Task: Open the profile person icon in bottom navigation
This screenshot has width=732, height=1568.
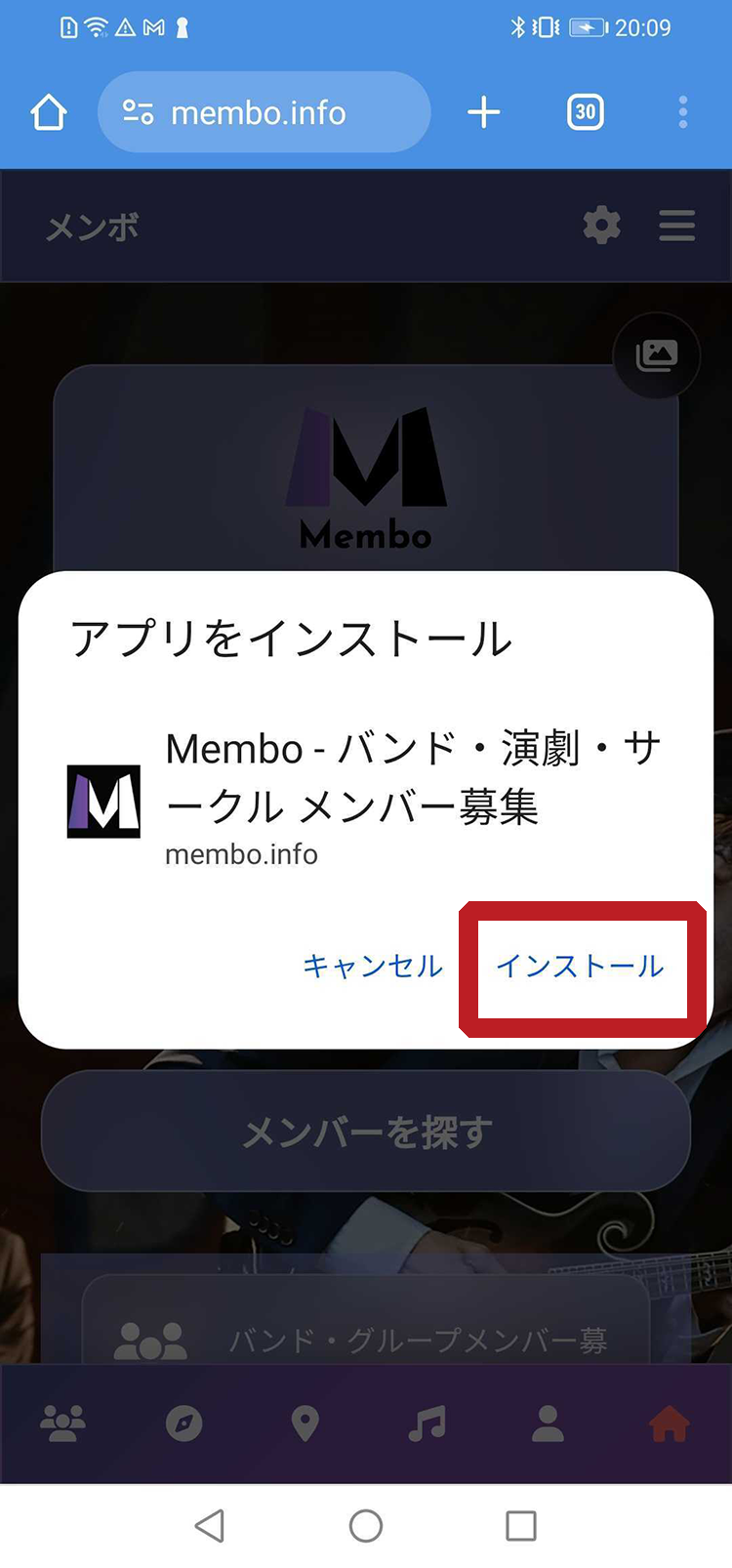Action: [549, 1424]
